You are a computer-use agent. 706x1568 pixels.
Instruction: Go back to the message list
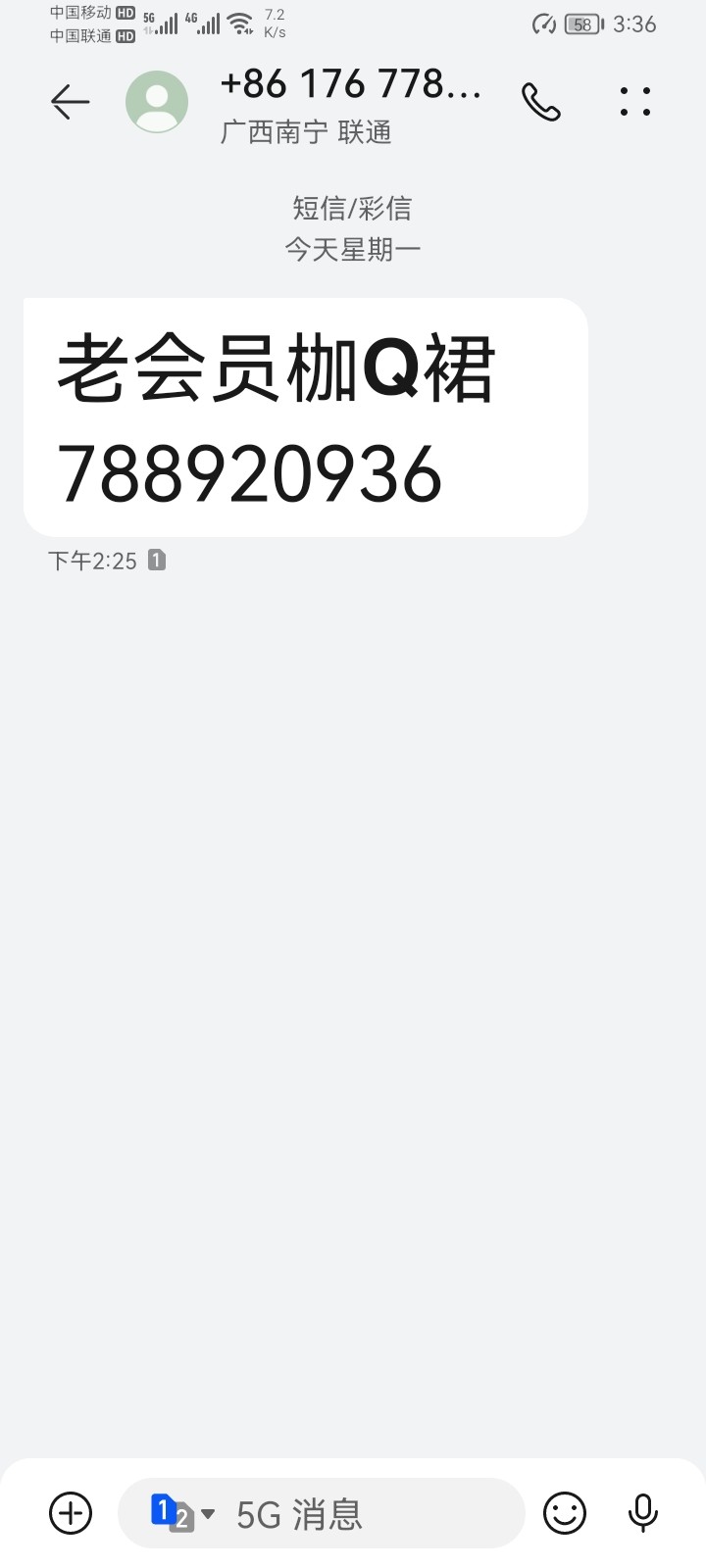click(70, 102)
